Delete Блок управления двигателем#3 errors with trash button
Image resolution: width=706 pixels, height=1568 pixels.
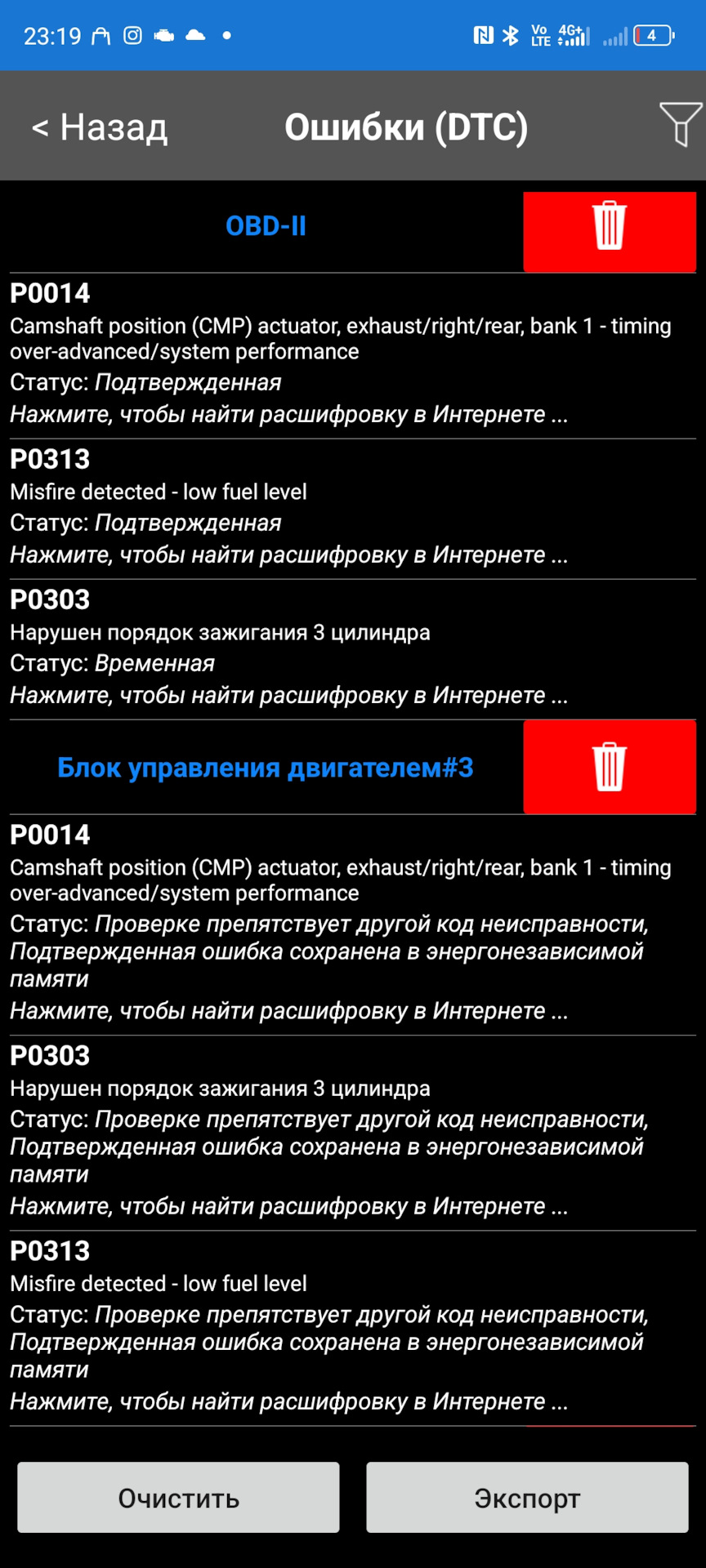[x=610, y=767]
